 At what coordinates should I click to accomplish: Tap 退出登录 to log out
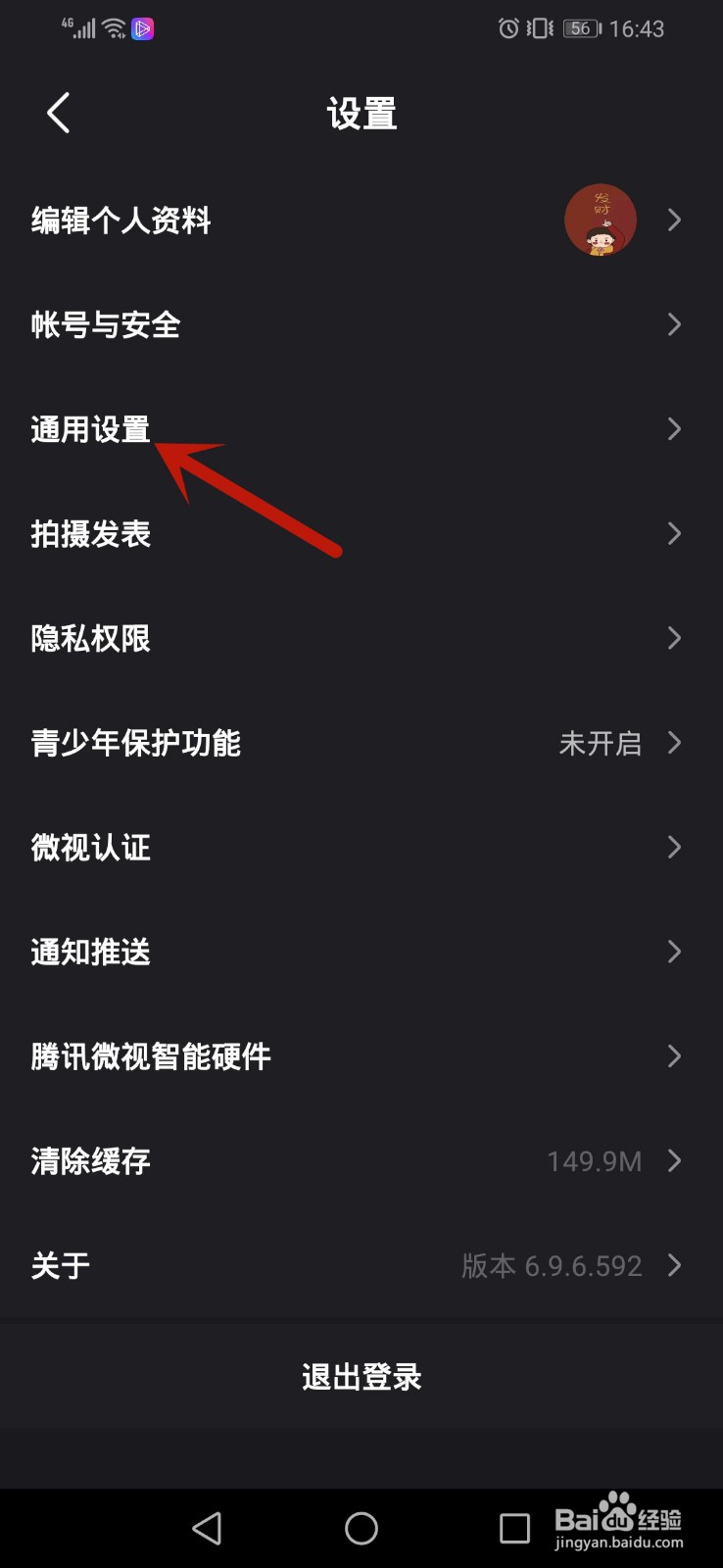click(x=361, y=1376)
